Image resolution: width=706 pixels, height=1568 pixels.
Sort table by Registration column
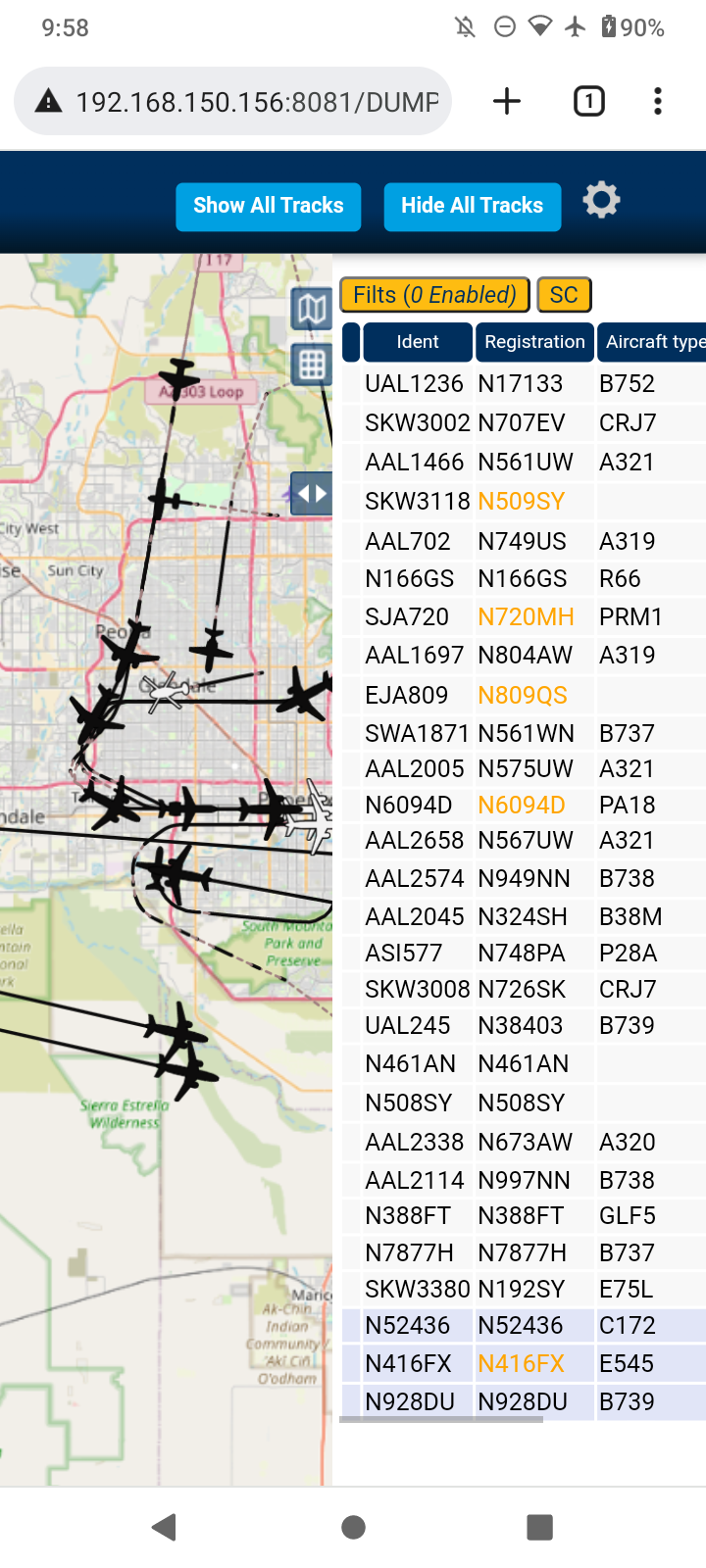(534, 342)
